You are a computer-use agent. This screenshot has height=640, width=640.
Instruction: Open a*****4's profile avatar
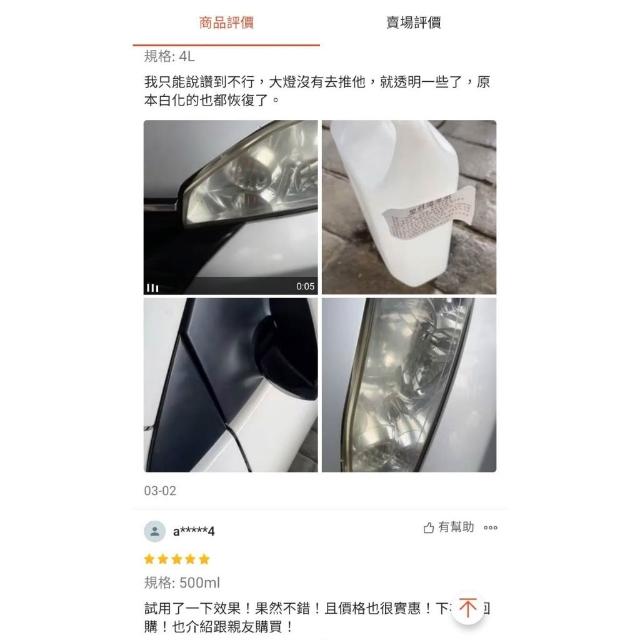click(154, 531)
